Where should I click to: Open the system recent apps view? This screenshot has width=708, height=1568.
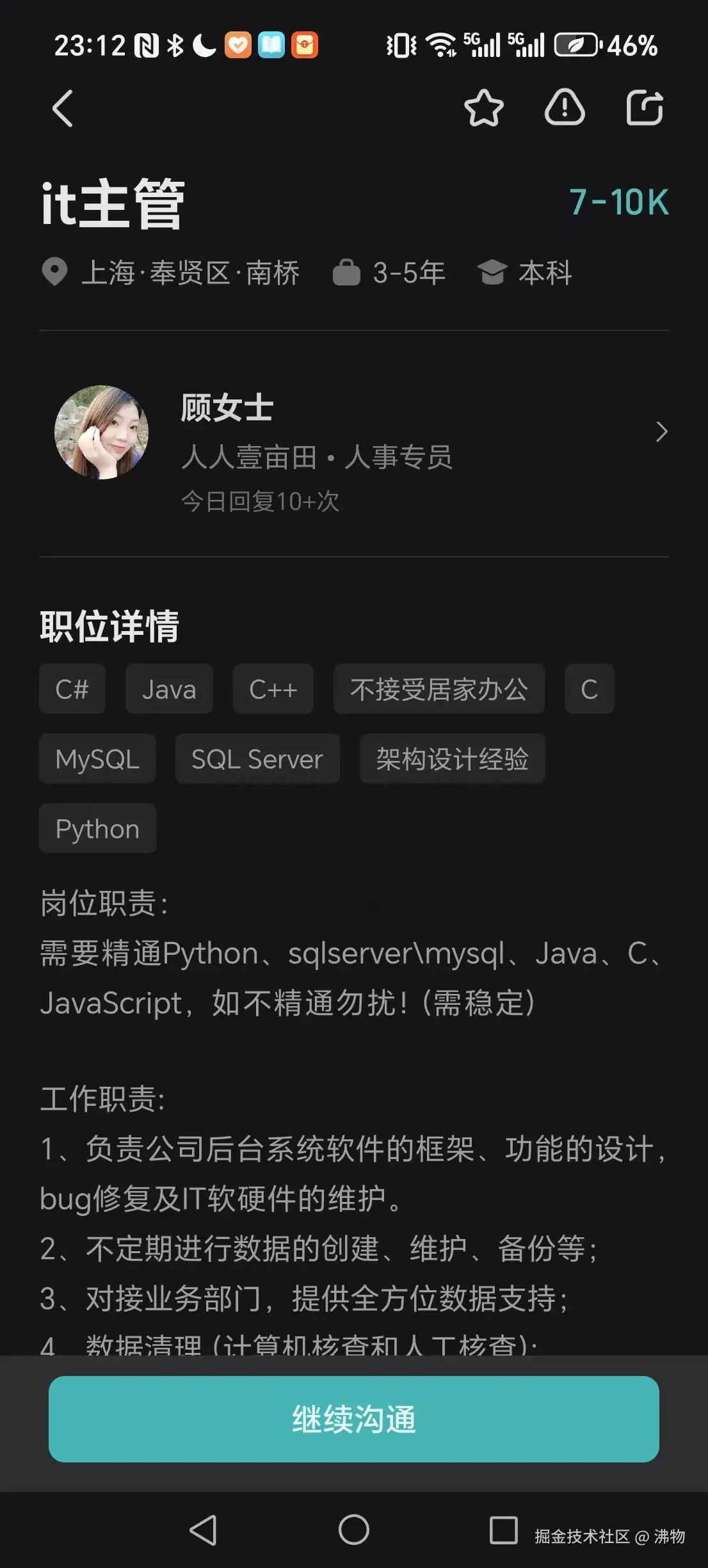tap(503, 1530)
